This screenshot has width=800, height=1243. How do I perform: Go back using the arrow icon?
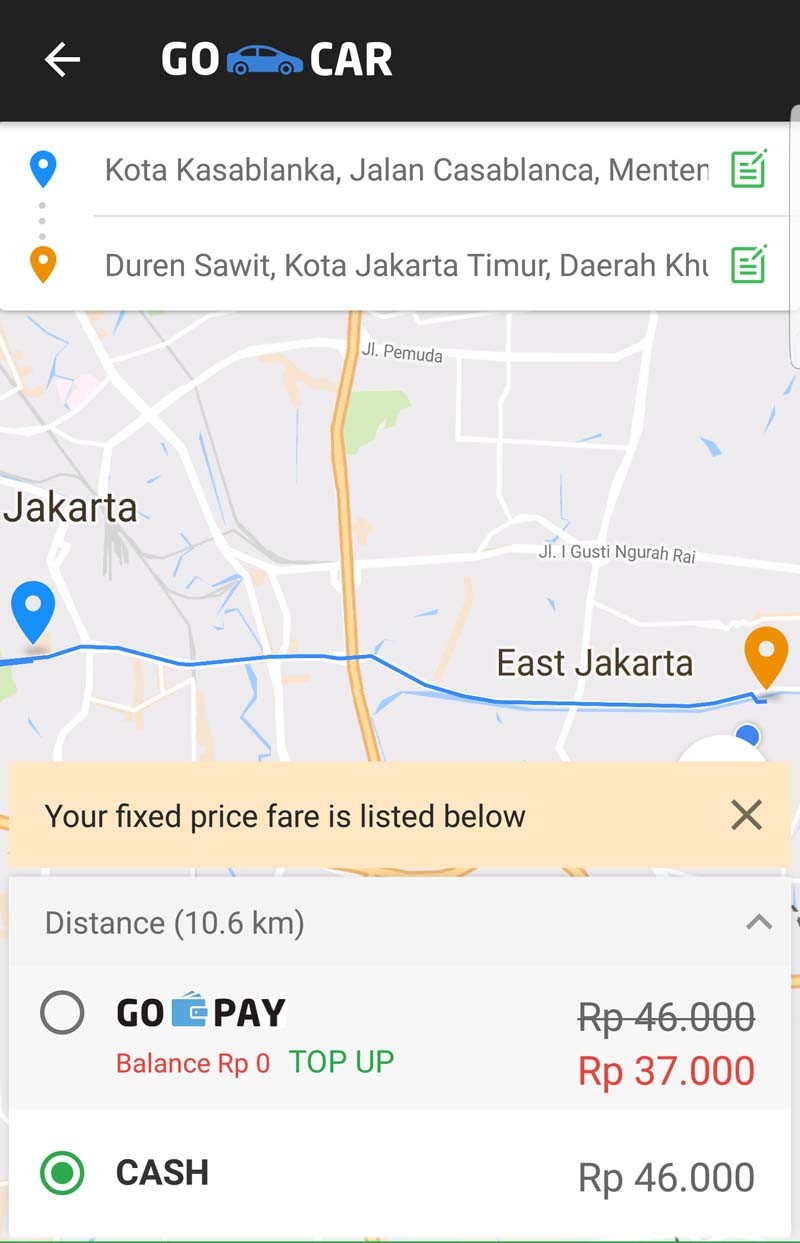[x=62, y=60]
